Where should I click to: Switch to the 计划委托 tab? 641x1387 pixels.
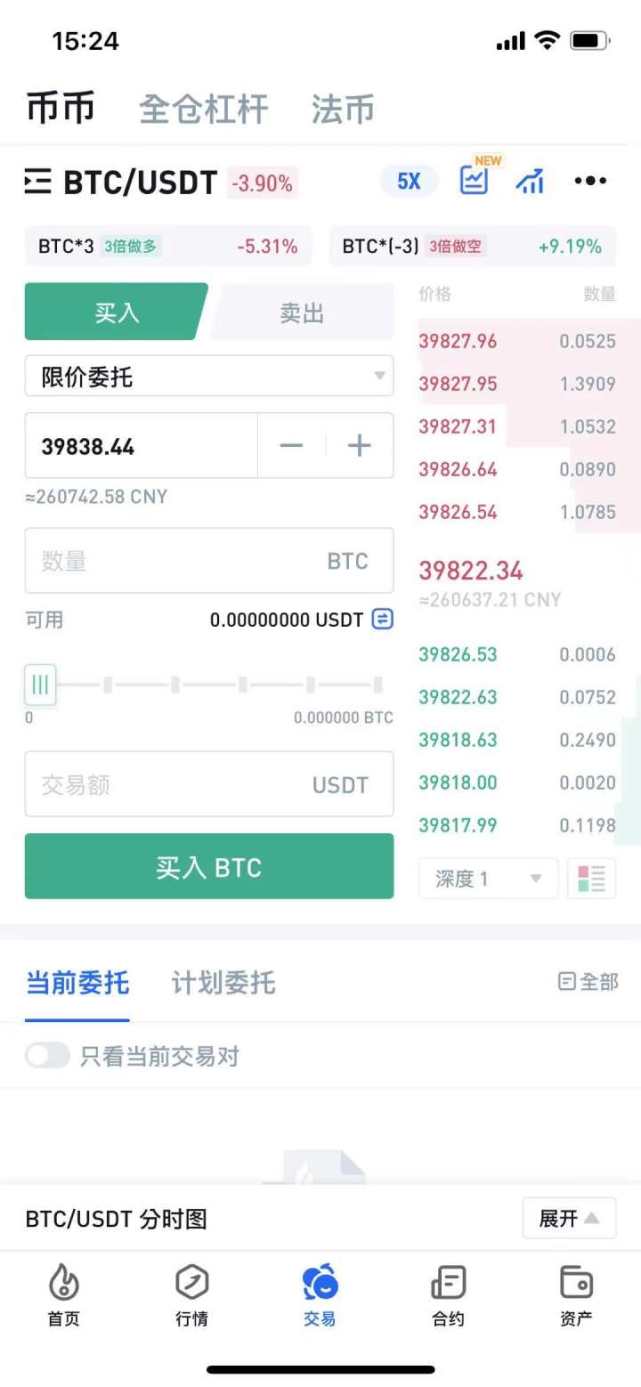point(223,983)
